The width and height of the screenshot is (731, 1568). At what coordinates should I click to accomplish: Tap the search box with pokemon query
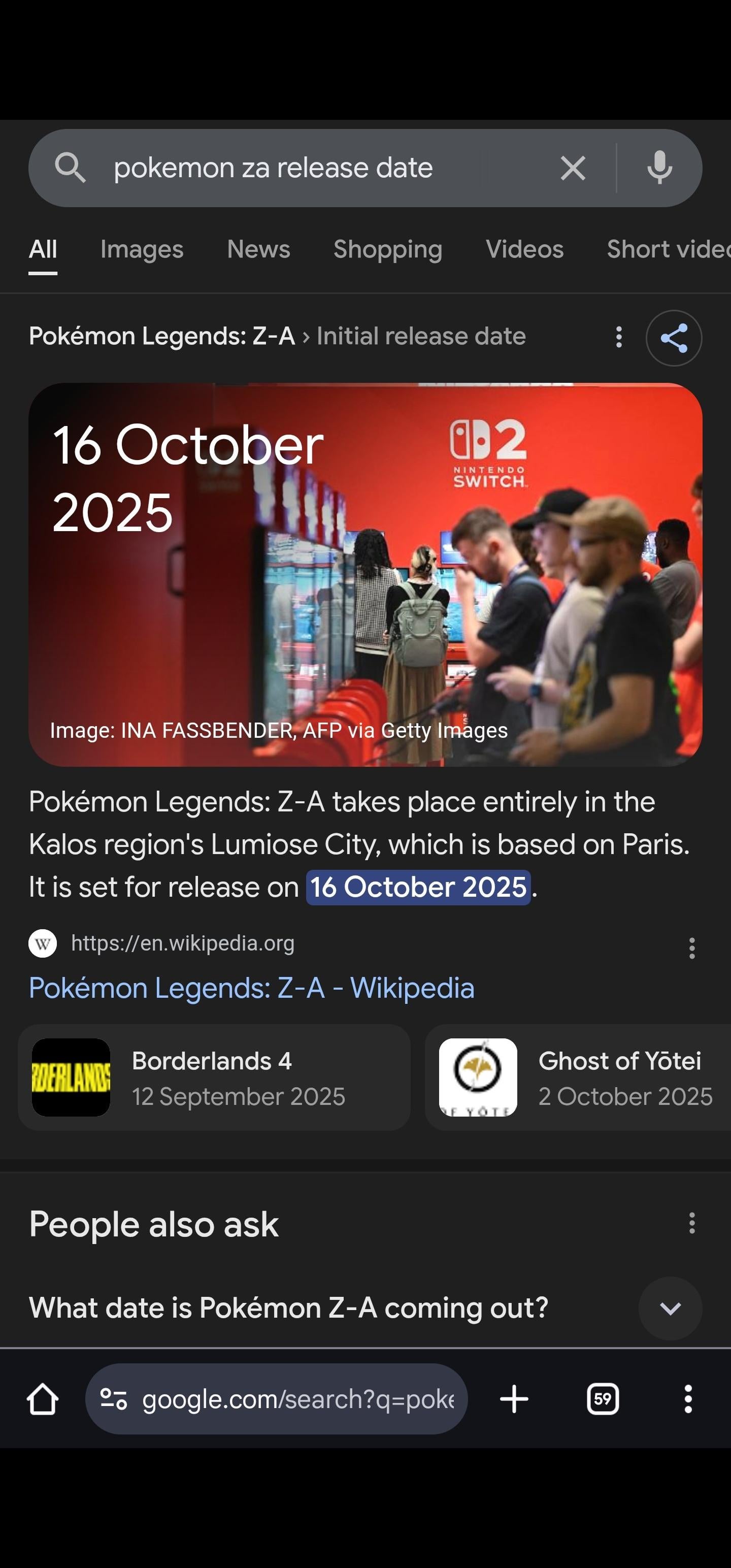(x=305, y=168)
